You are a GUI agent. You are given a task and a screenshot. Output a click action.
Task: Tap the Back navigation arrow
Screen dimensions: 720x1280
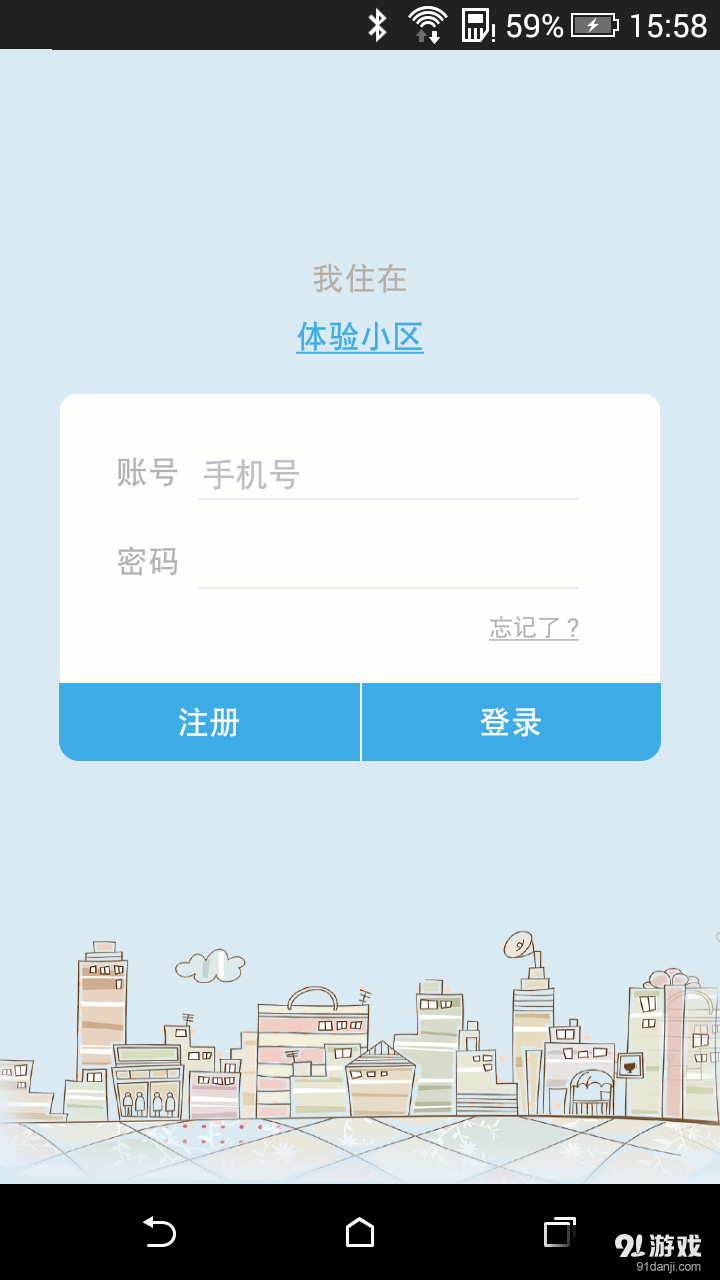click(160, 1232)
